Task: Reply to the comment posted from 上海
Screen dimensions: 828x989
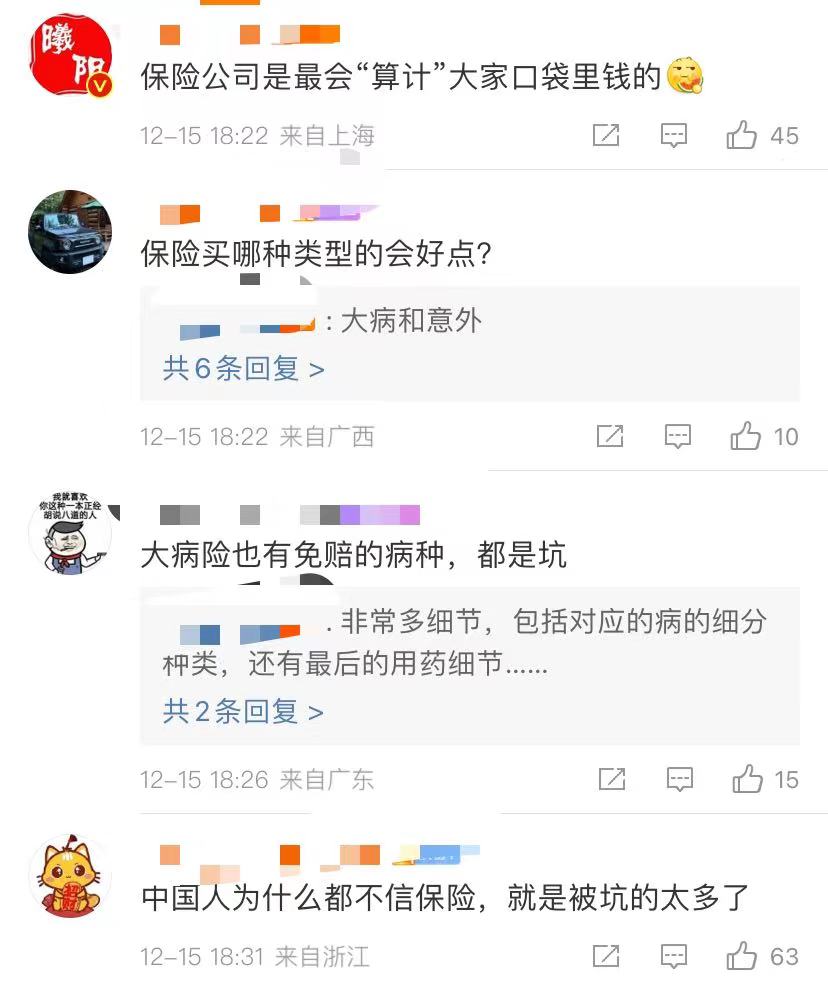Action: (x=675, y=135)
